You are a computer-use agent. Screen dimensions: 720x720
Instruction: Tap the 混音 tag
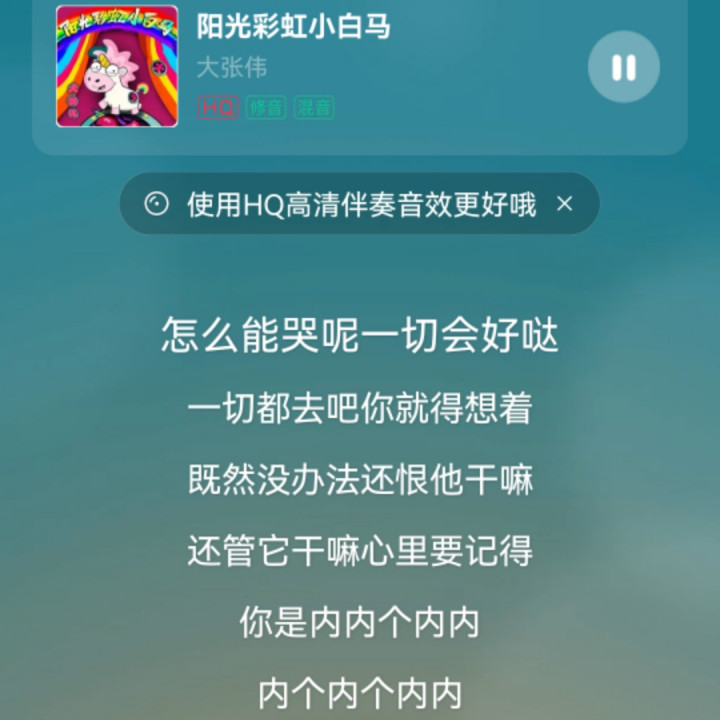pos(314,107)
